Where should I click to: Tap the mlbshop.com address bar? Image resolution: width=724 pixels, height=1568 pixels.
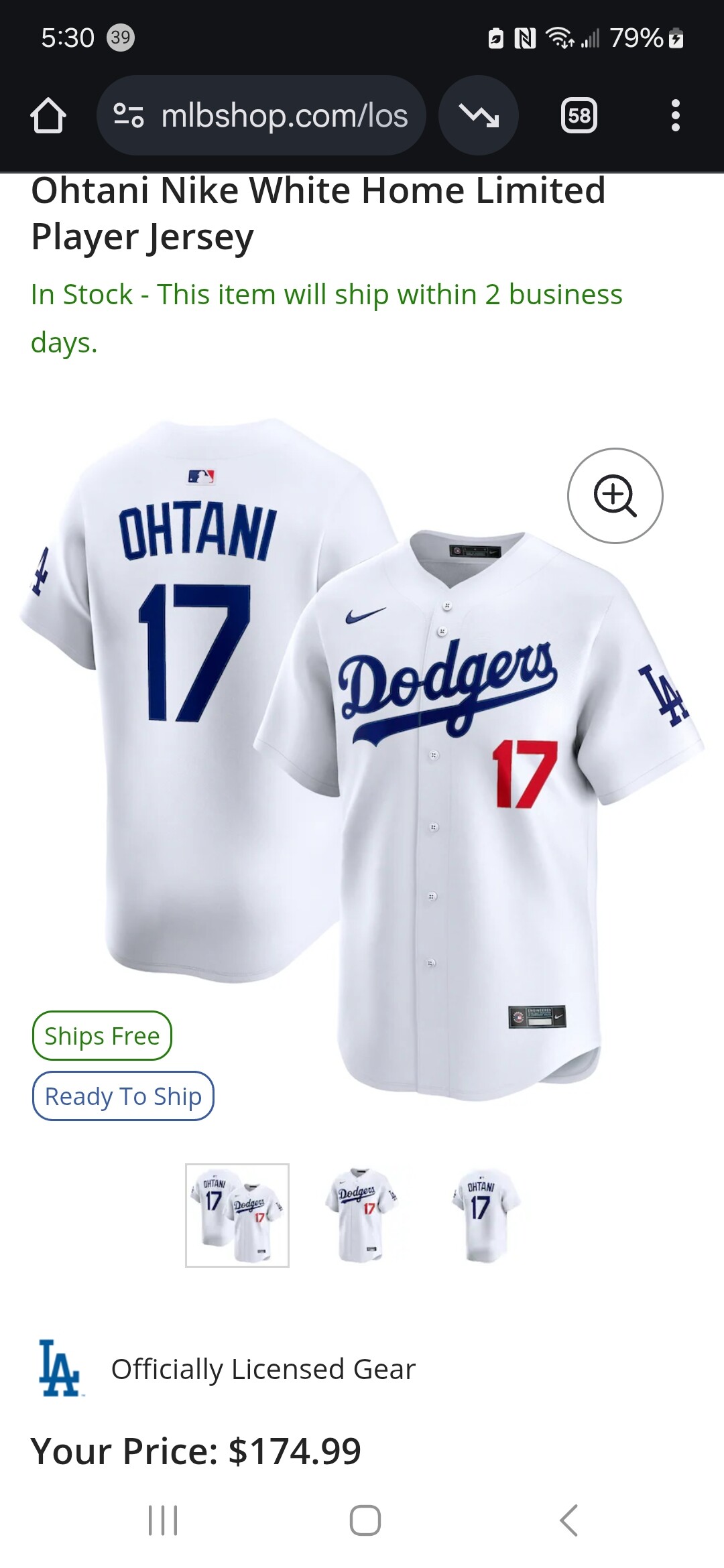coord(261,116)
